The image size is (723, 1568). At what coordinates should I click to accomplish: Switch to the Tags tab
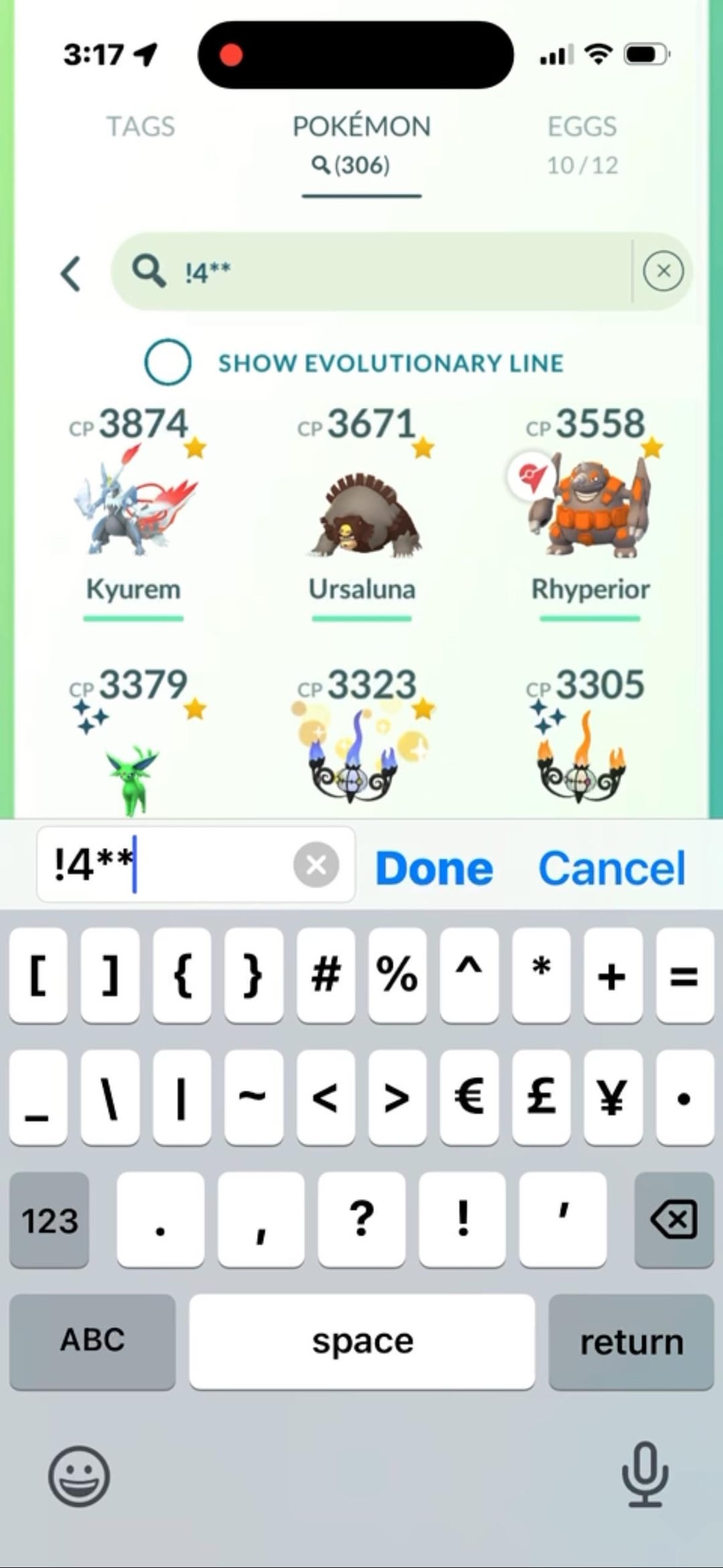tap(141, 127)
